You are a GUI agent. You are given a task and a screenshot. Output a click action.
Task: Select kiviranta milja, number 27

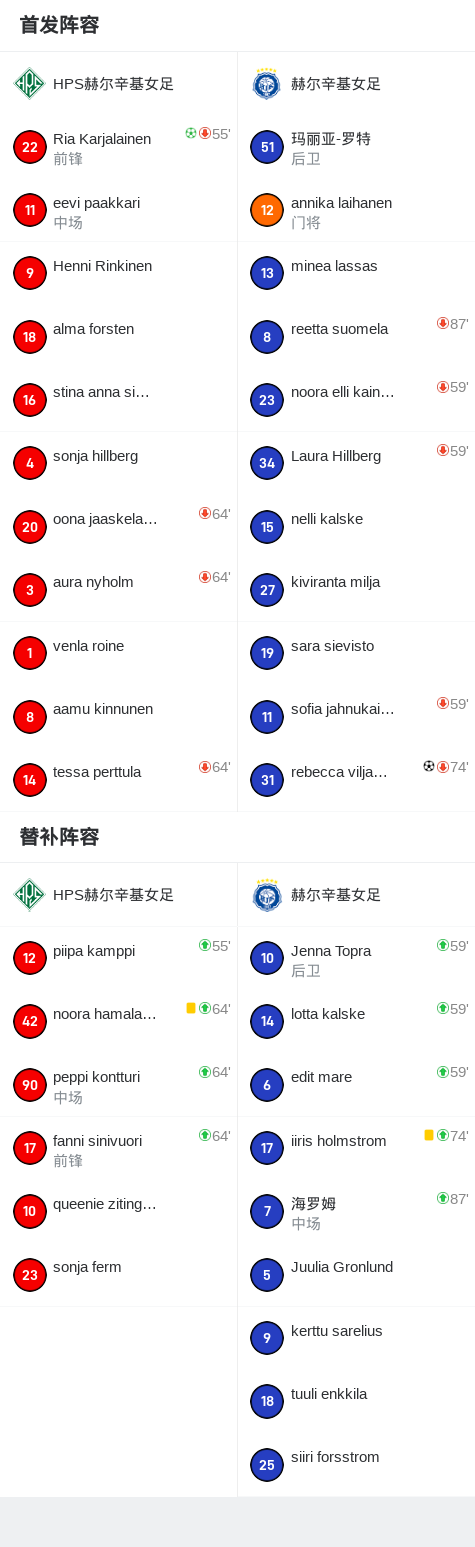[x=356, y=590]
